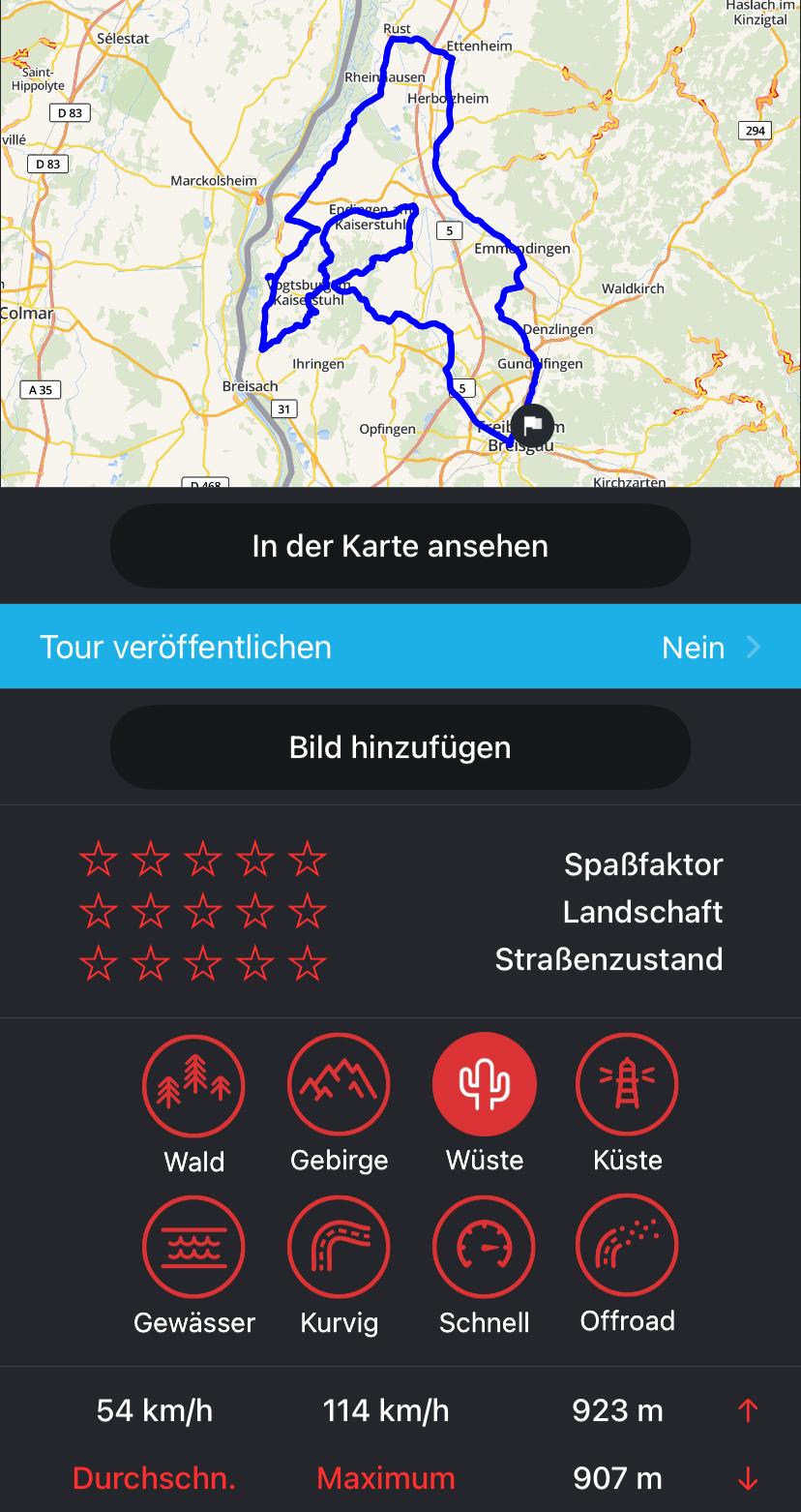The height and width of the screenshot is (1512, 801).
Task: Give Landschaft a three-star rating
Action: tap(203, 911)
